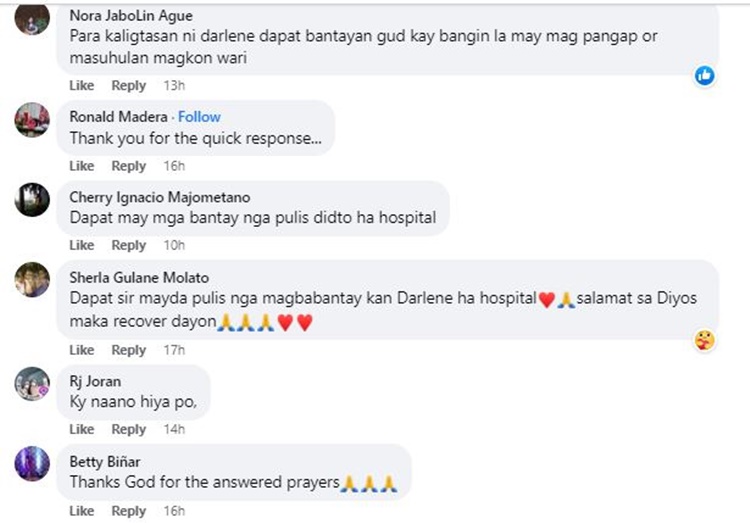Follow Ronald Madera
Viewport: 750px width, 523px height.
point(199,117)
